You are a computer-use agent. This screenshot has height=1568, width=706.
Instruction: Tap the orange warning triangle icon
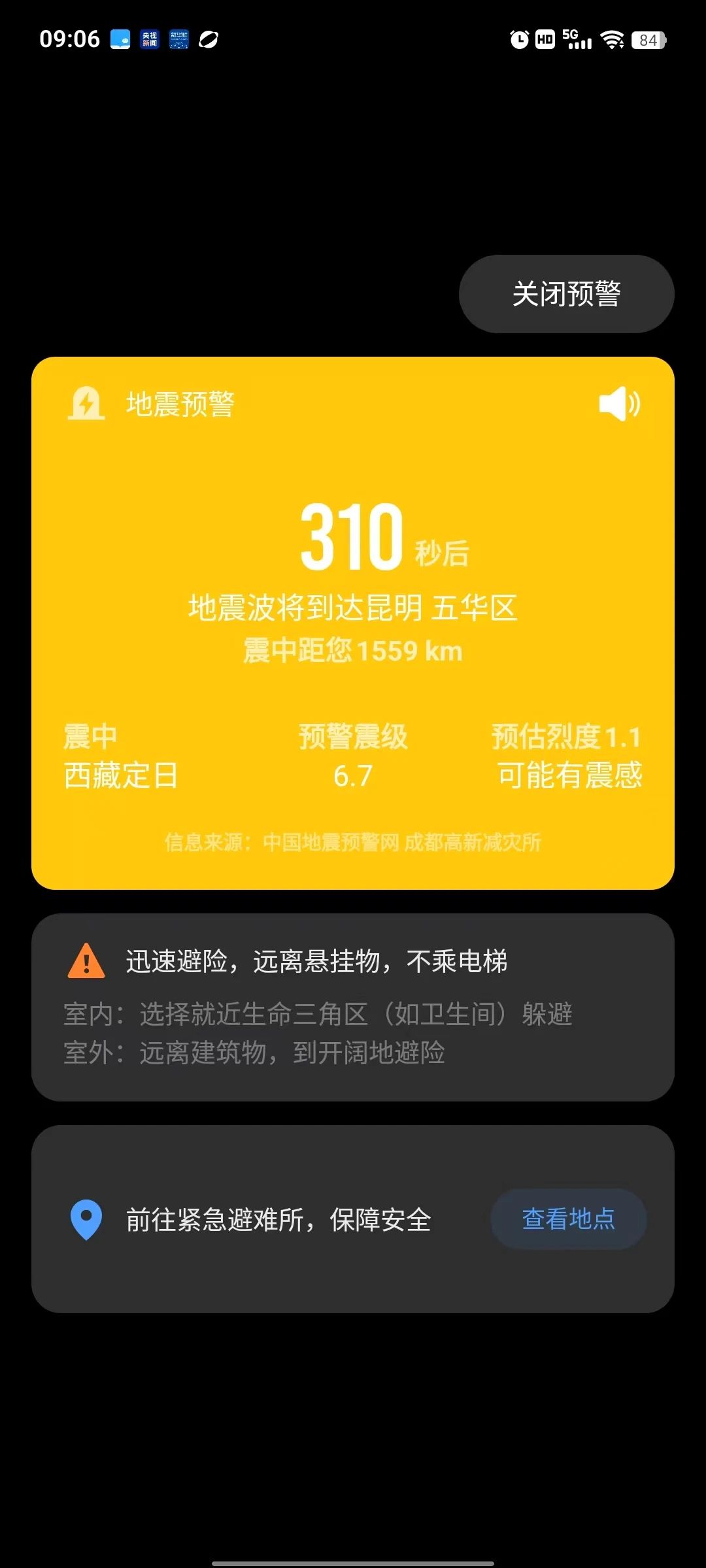[x=86, y=960]
